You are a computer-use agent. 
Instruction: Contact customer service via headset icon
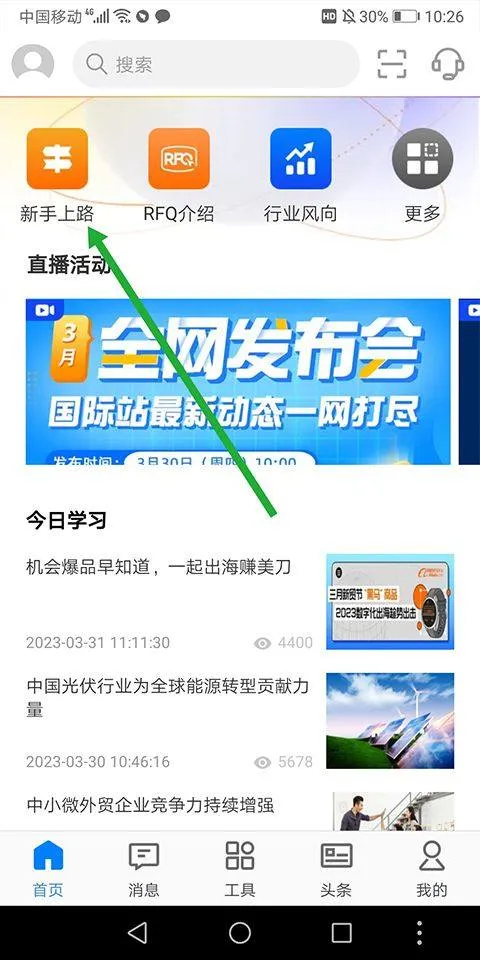448,64
